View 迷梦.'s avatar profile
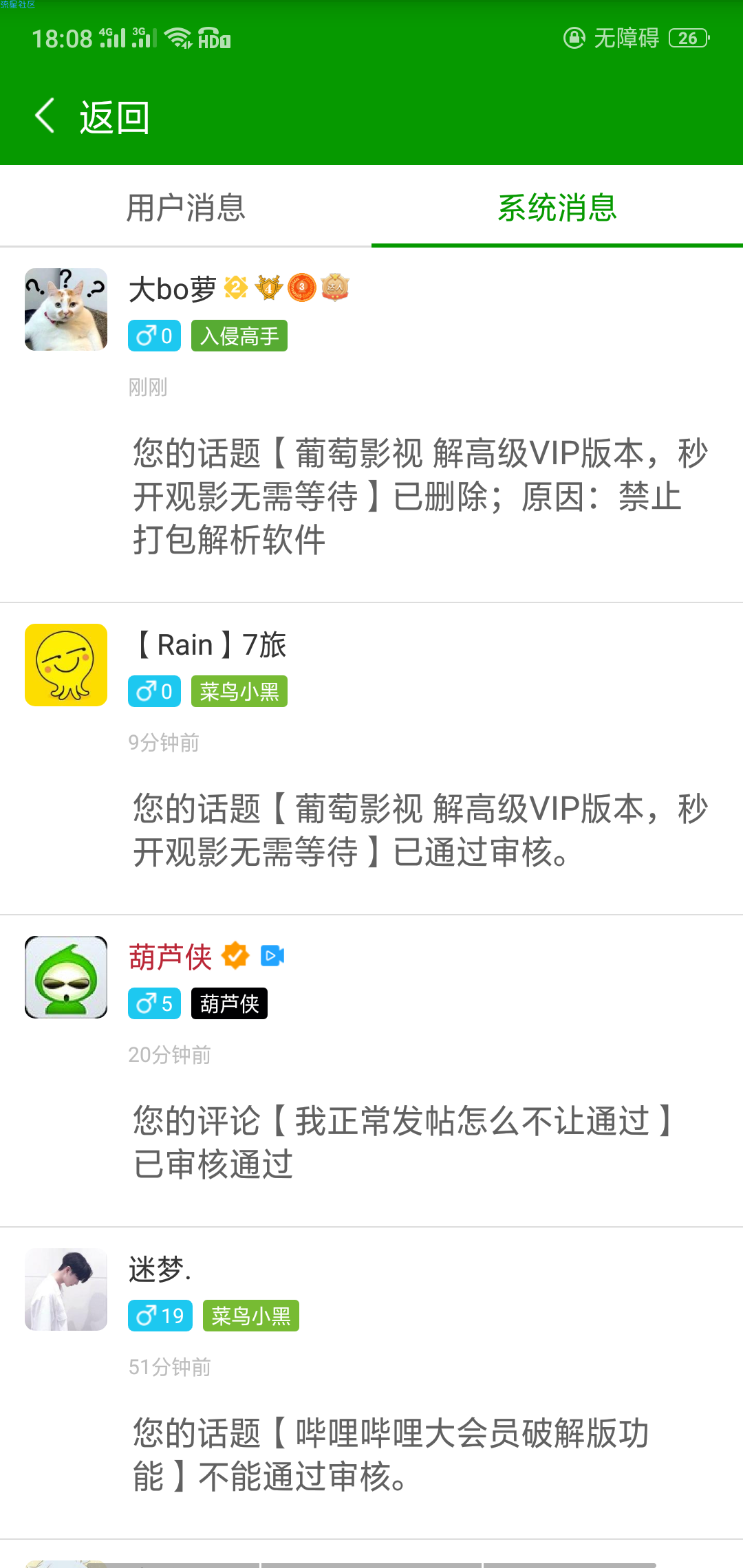The height and width of the screenshot is (1568, 743). click(x=66, y=1289)
